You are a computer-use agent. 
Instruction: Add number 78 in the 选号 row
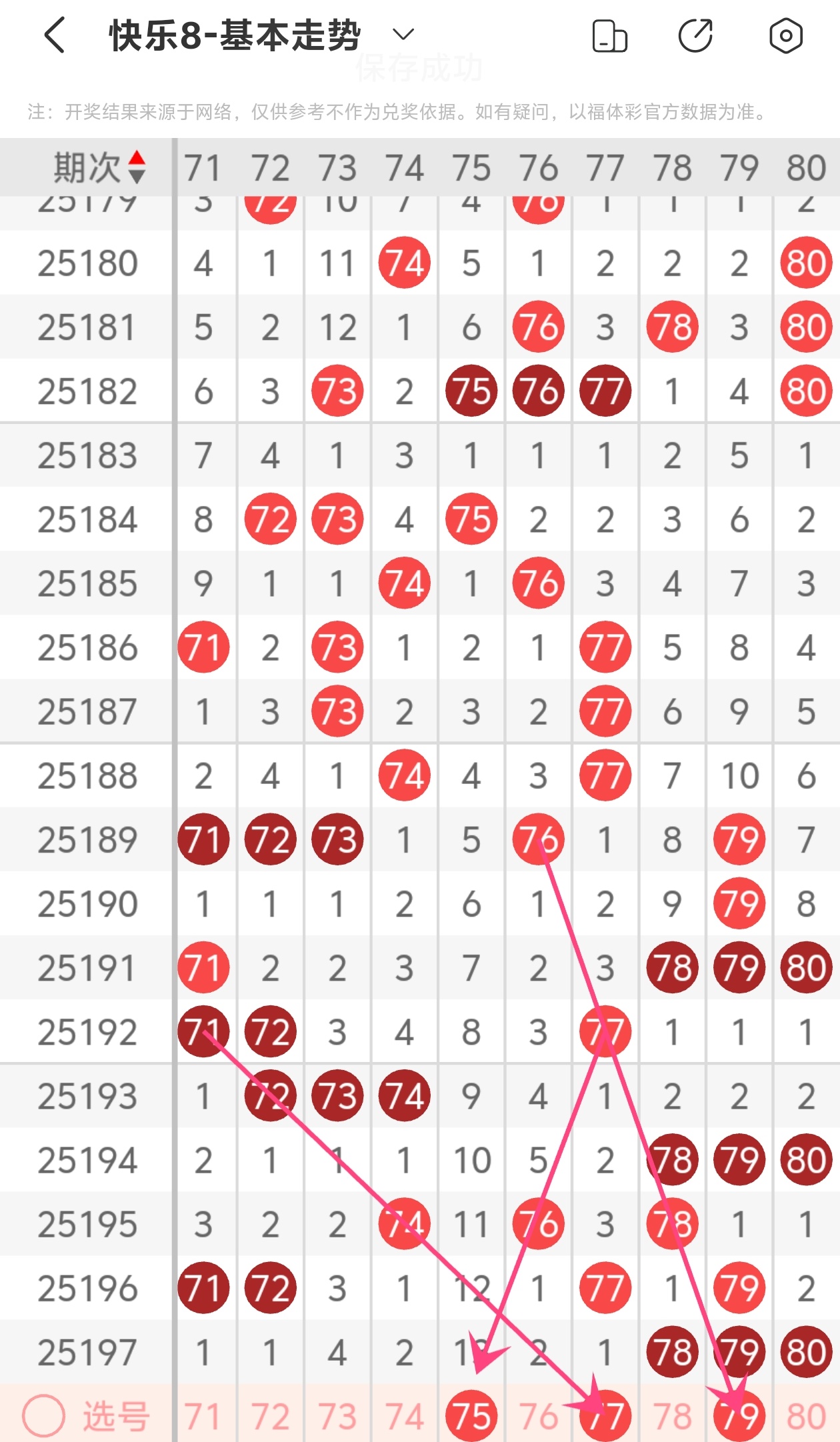pyautogui.click(x=672, y=1416)
